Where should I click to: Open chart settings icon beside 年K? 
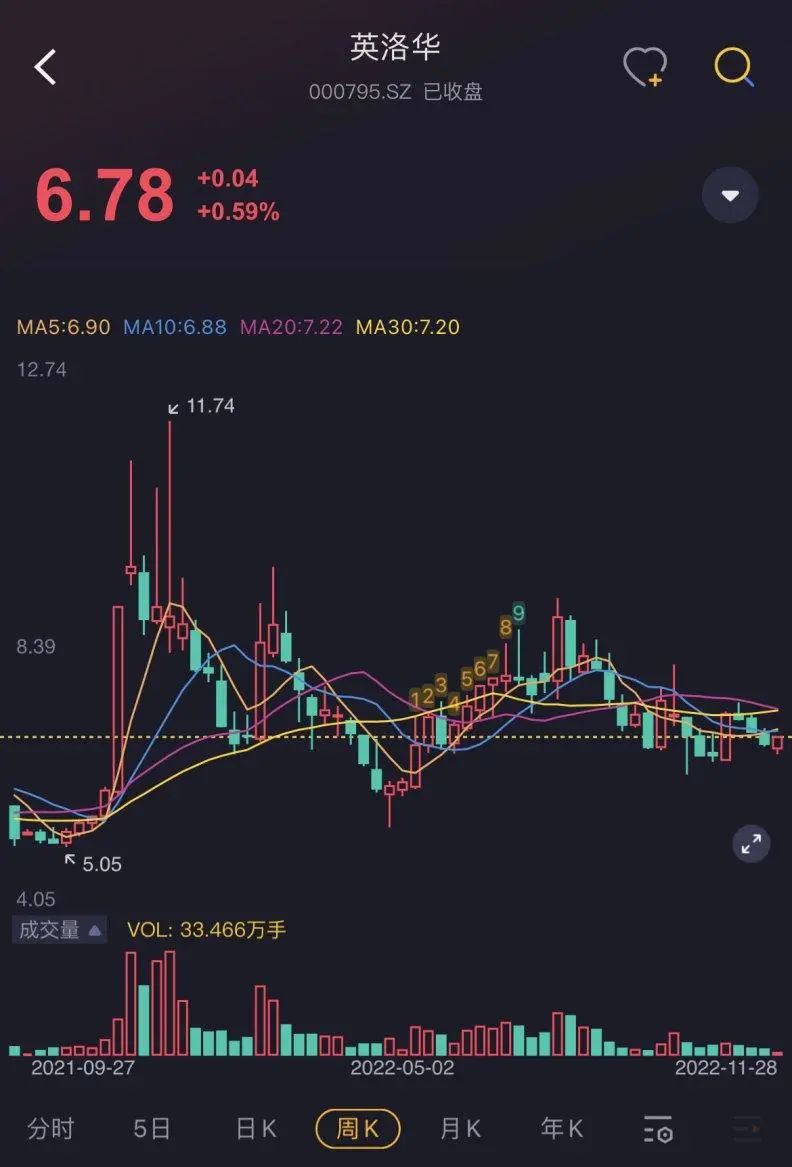[x=658, y=1129]
